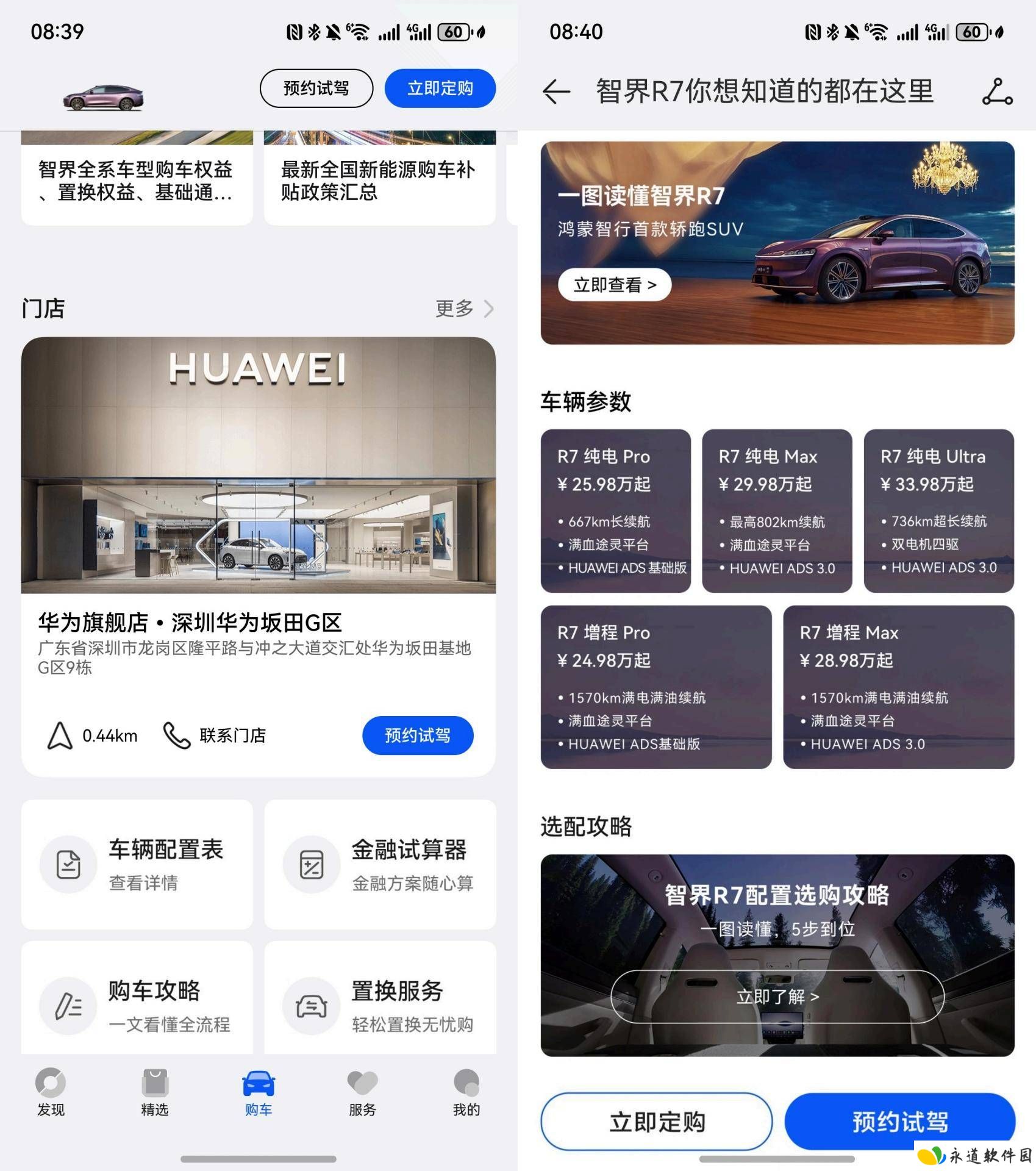Tap 联系门店 to call the store
1036x1171 pixels.
click(x=215, y=736)
